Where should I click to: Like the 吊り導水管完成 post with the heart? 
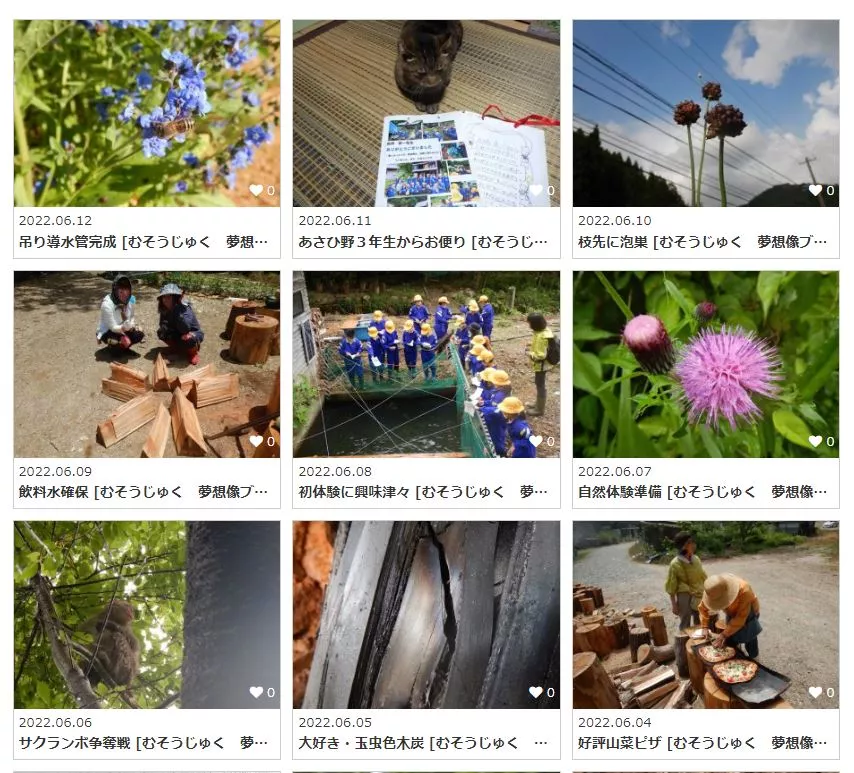[x=256, y=190]
